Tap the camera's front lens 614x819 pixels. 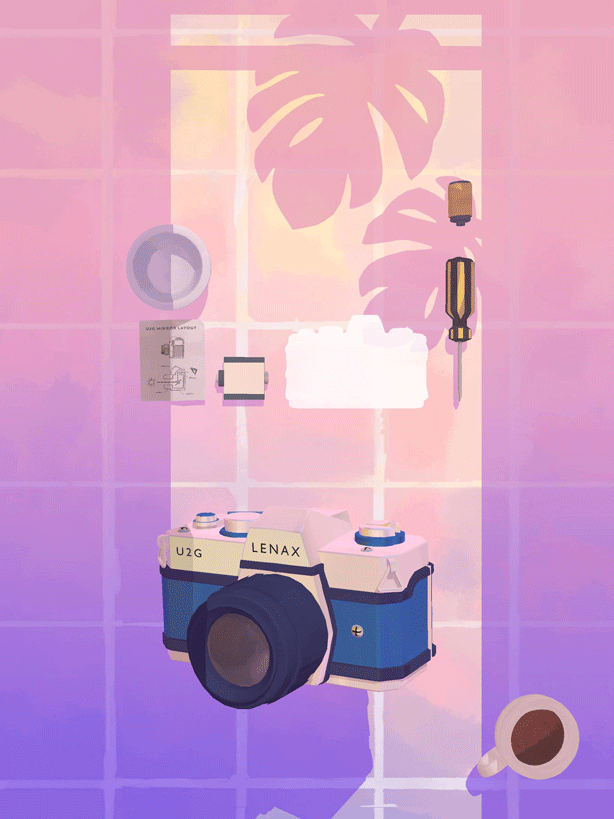tap(240, 647)
